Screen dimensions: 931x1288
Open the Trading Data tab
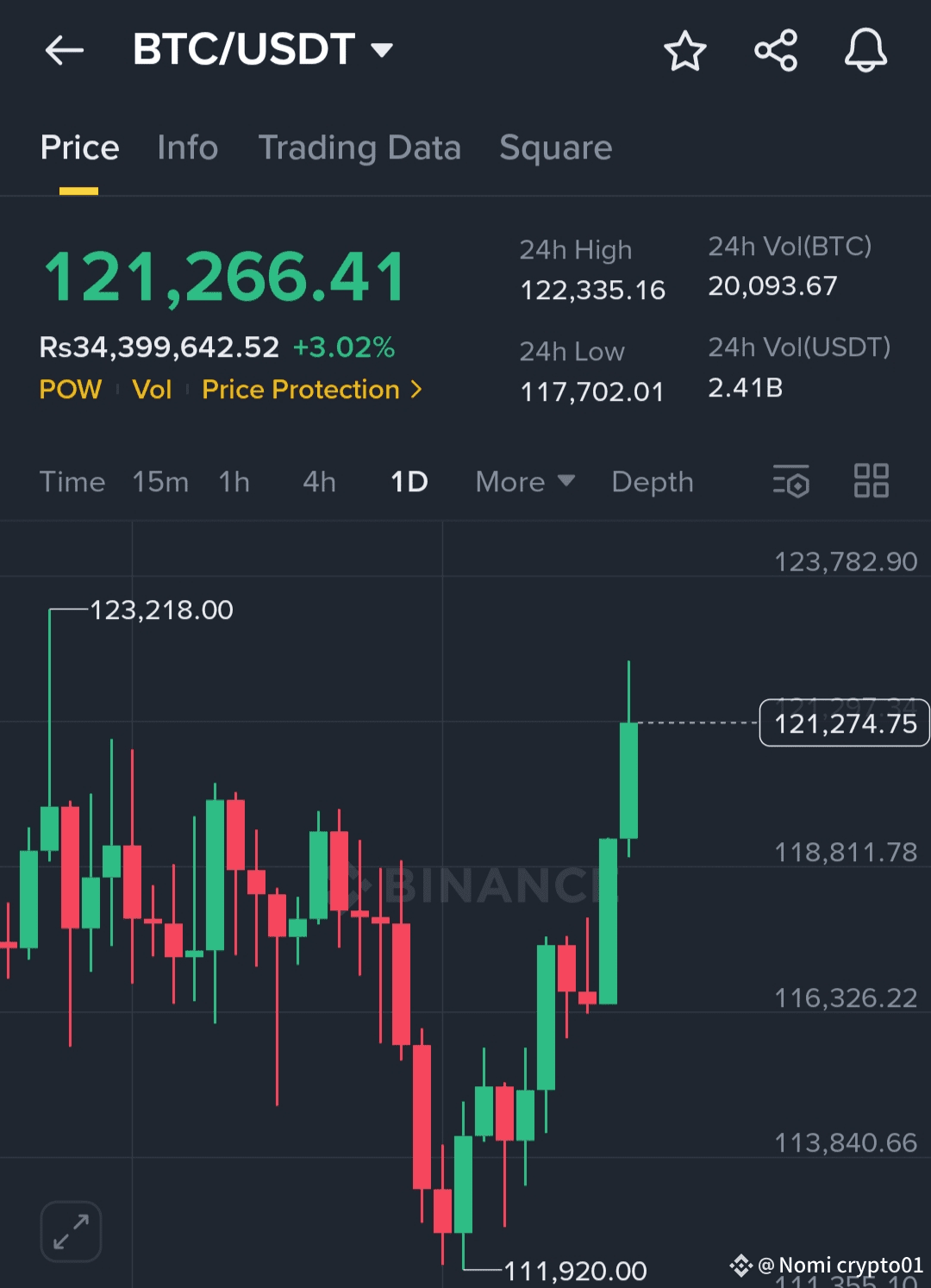pos(359,148)
